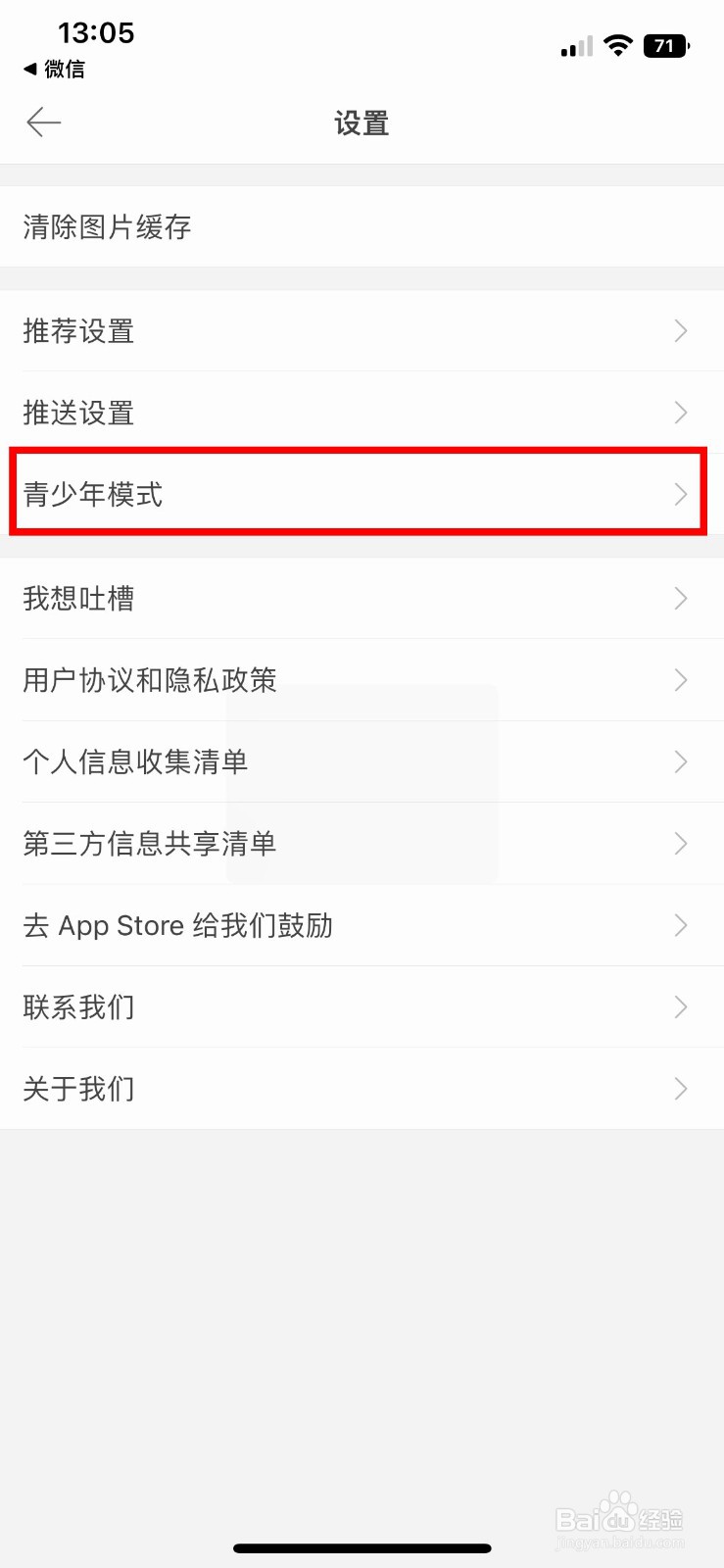Screen dimensions: 724x1568
Task: Click the disclosure arrow for 关于我们
Action: pyautogui.click(x=681, y=1088)
